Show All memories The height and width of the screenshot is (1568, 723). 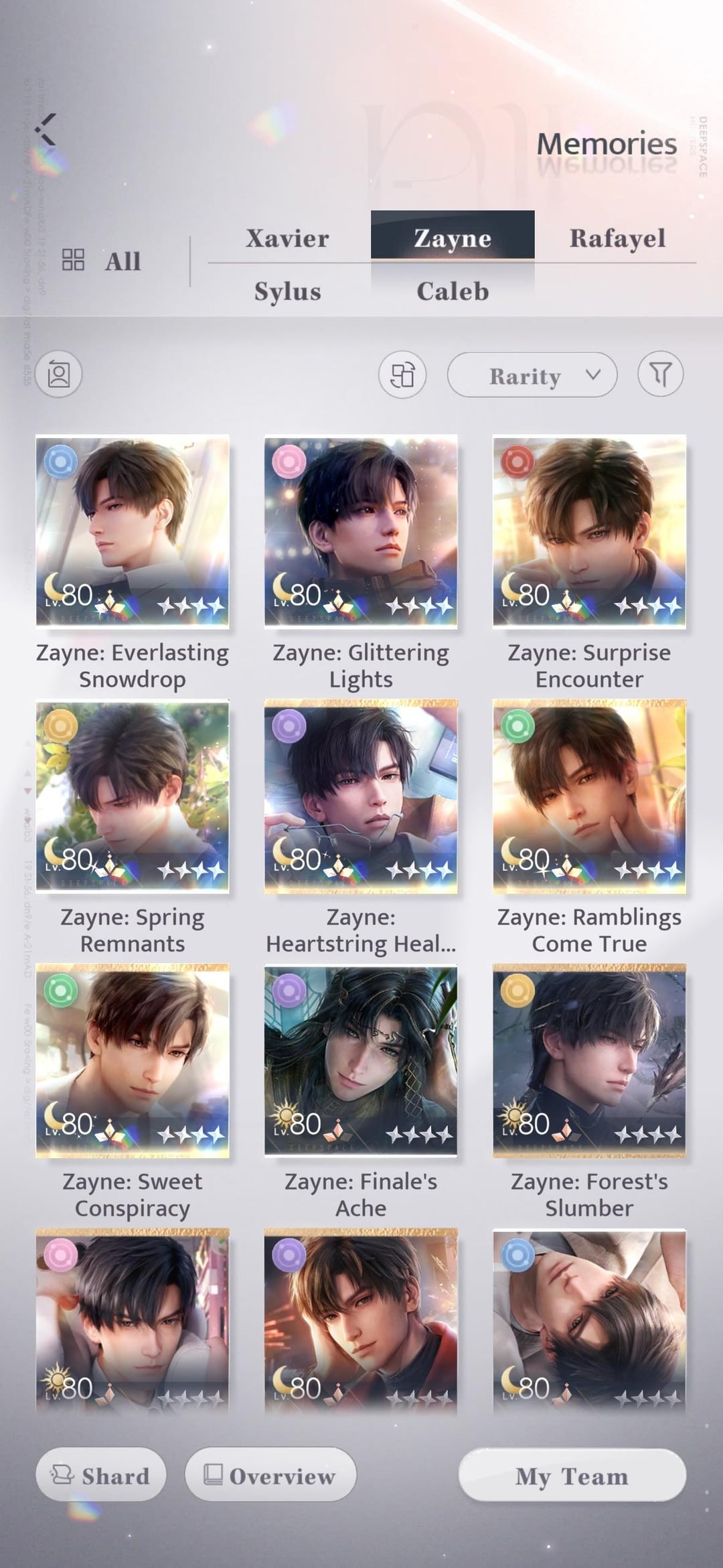pyautogui.click(x=102, y=261)
